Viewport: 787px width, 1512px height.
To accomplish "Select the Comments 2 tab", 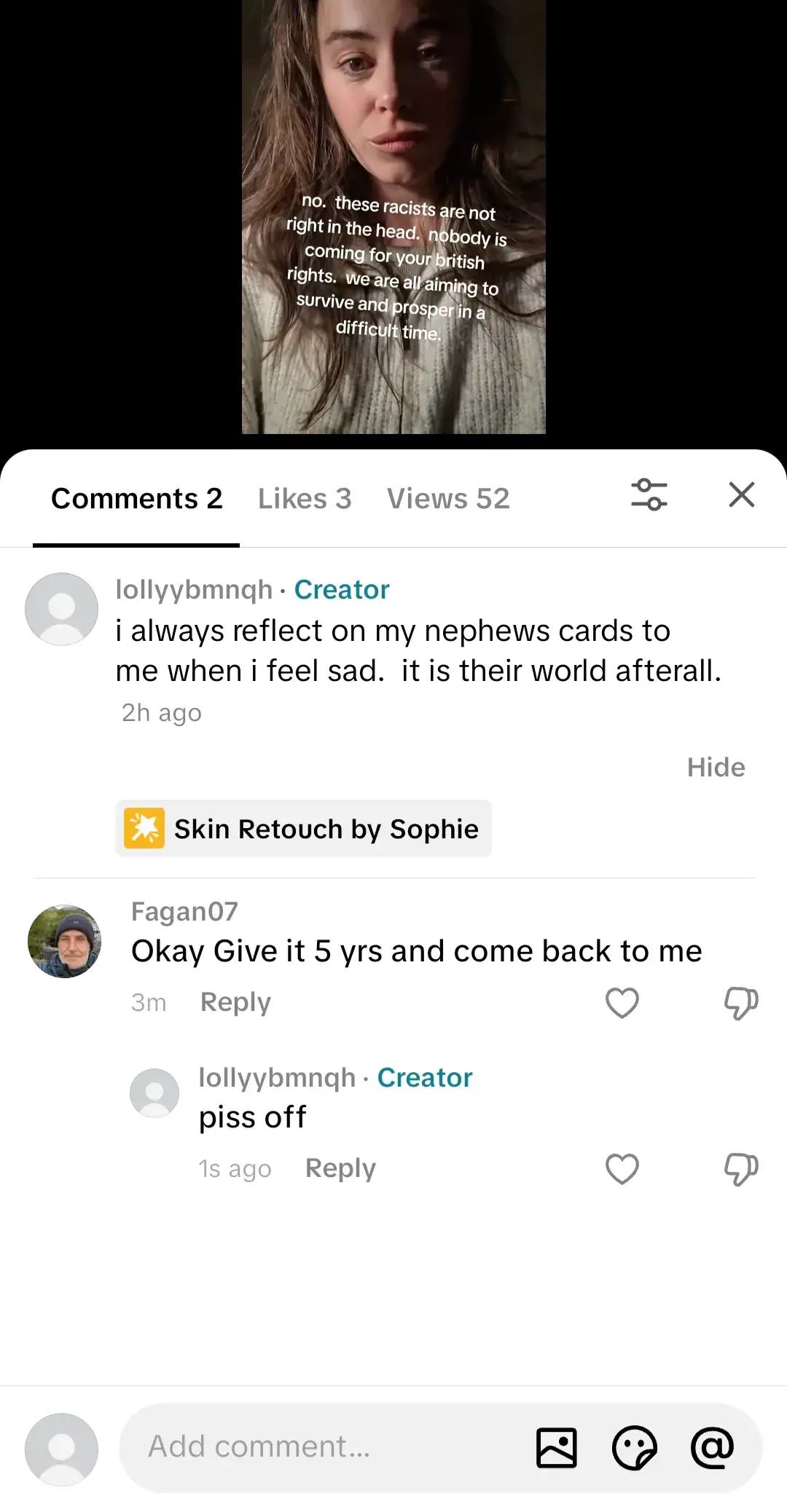I will tap(136, 499).
